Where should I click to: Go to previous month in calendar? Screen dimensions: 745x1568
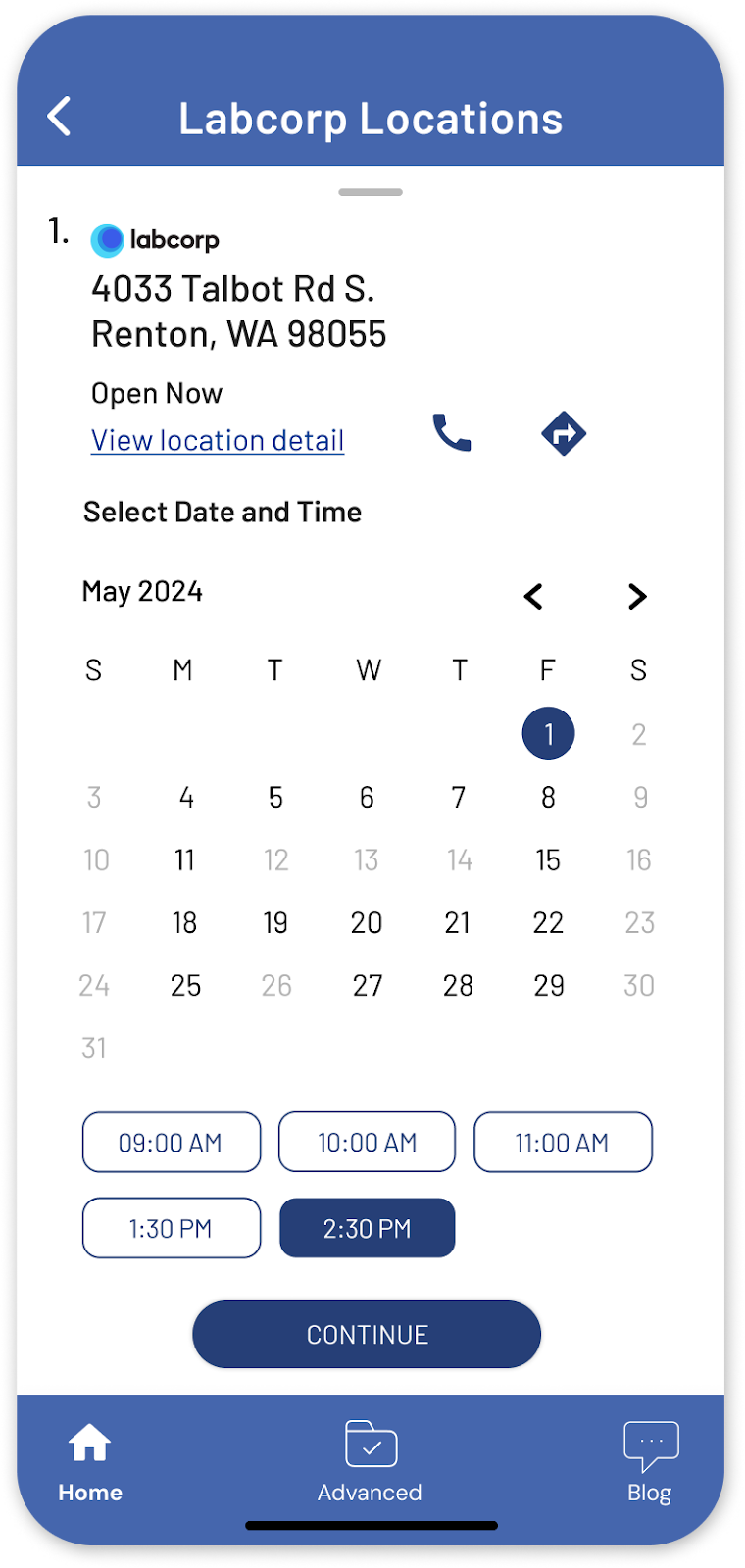[533, 596]
